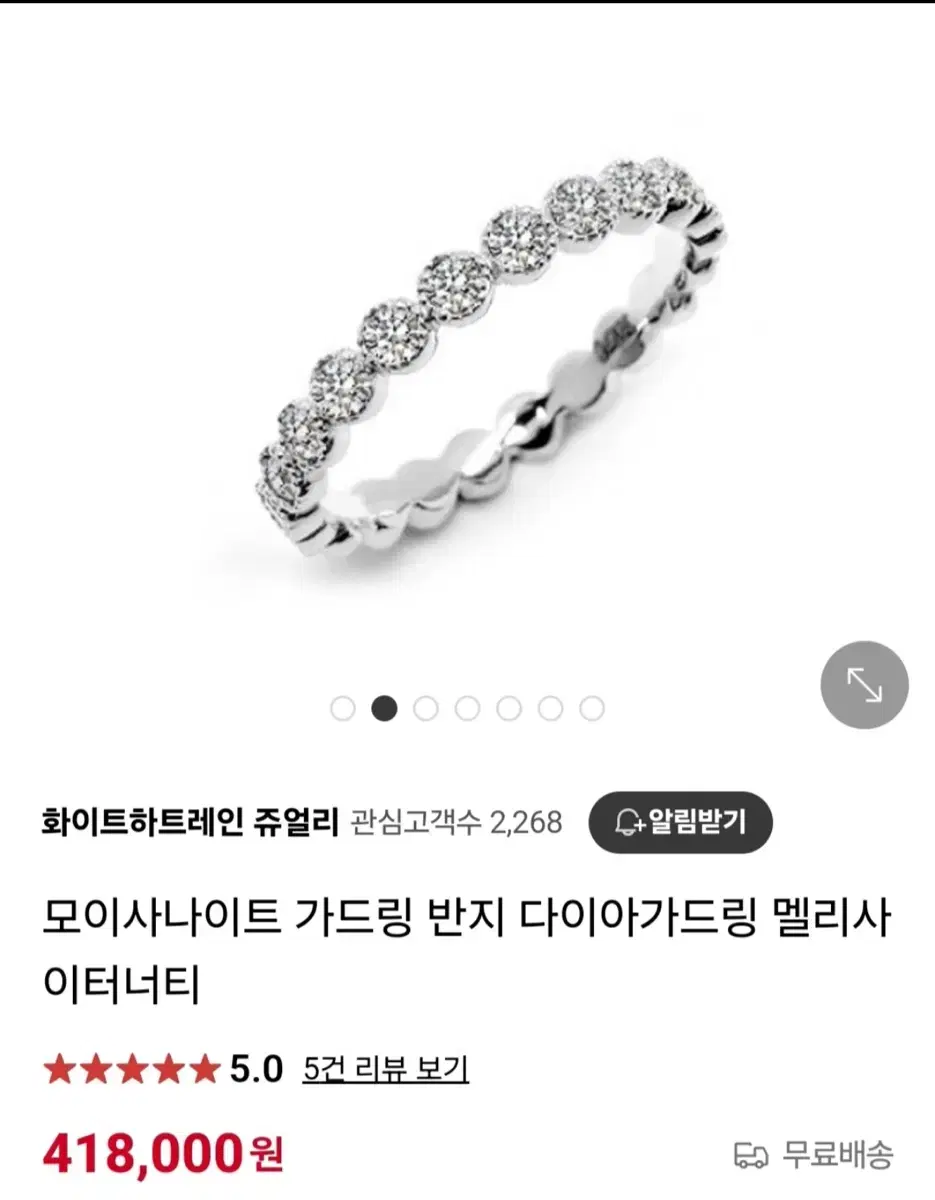
Task: Click the bell icon inside 알림받기 button
Action: [x=625, y=822]
